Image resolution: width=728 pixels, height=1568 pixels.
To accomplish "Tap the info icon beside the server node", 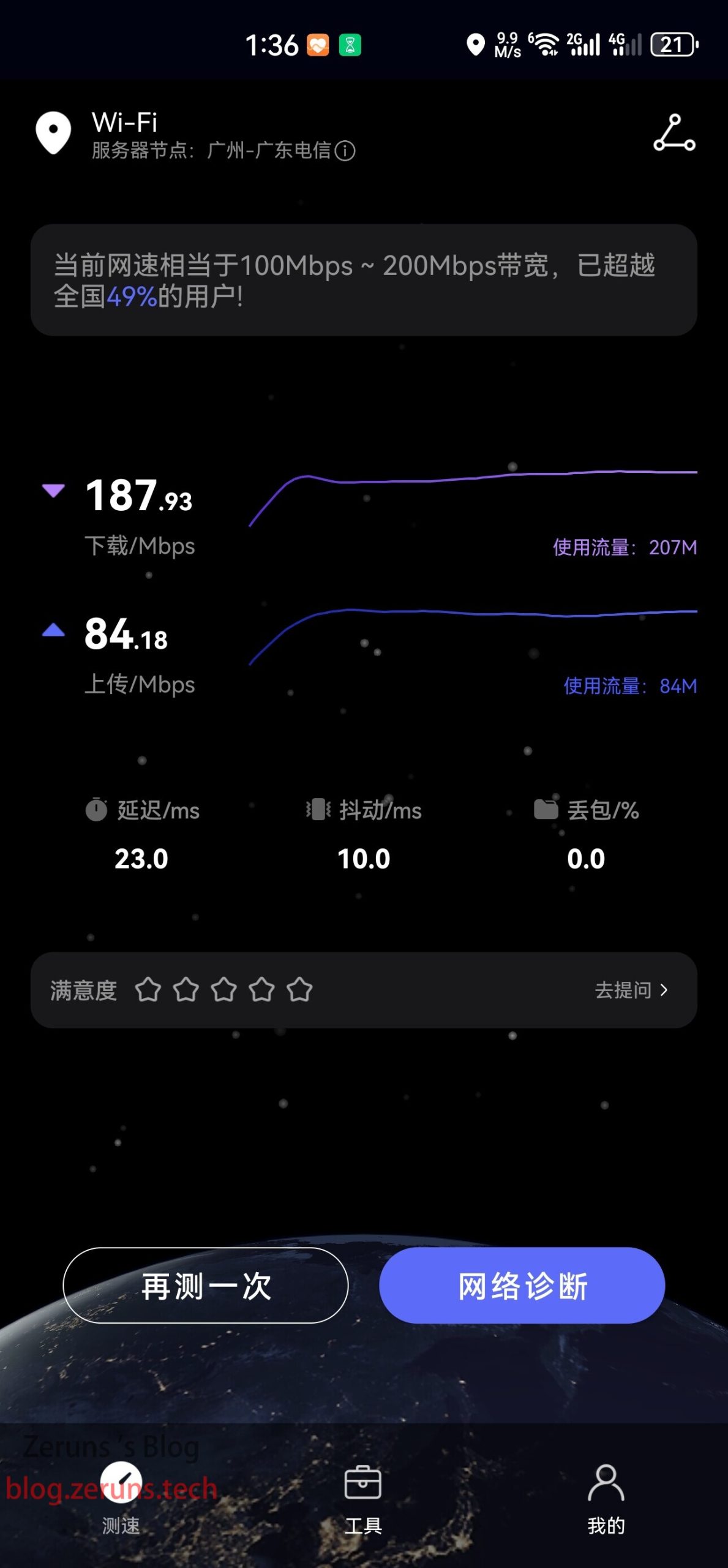I will point(345,151).
